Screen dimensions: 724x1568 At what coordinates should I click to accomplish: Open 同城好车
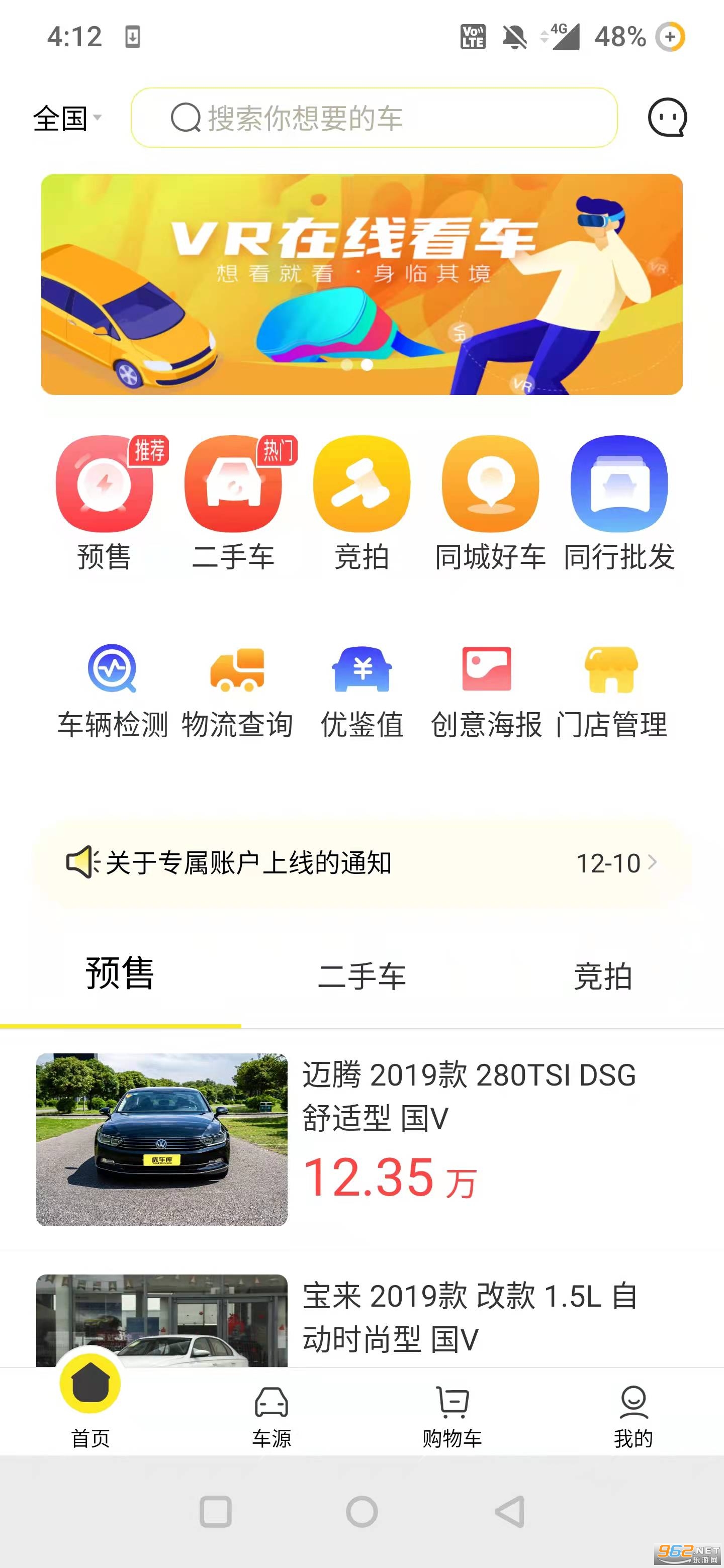click(490, 503)
